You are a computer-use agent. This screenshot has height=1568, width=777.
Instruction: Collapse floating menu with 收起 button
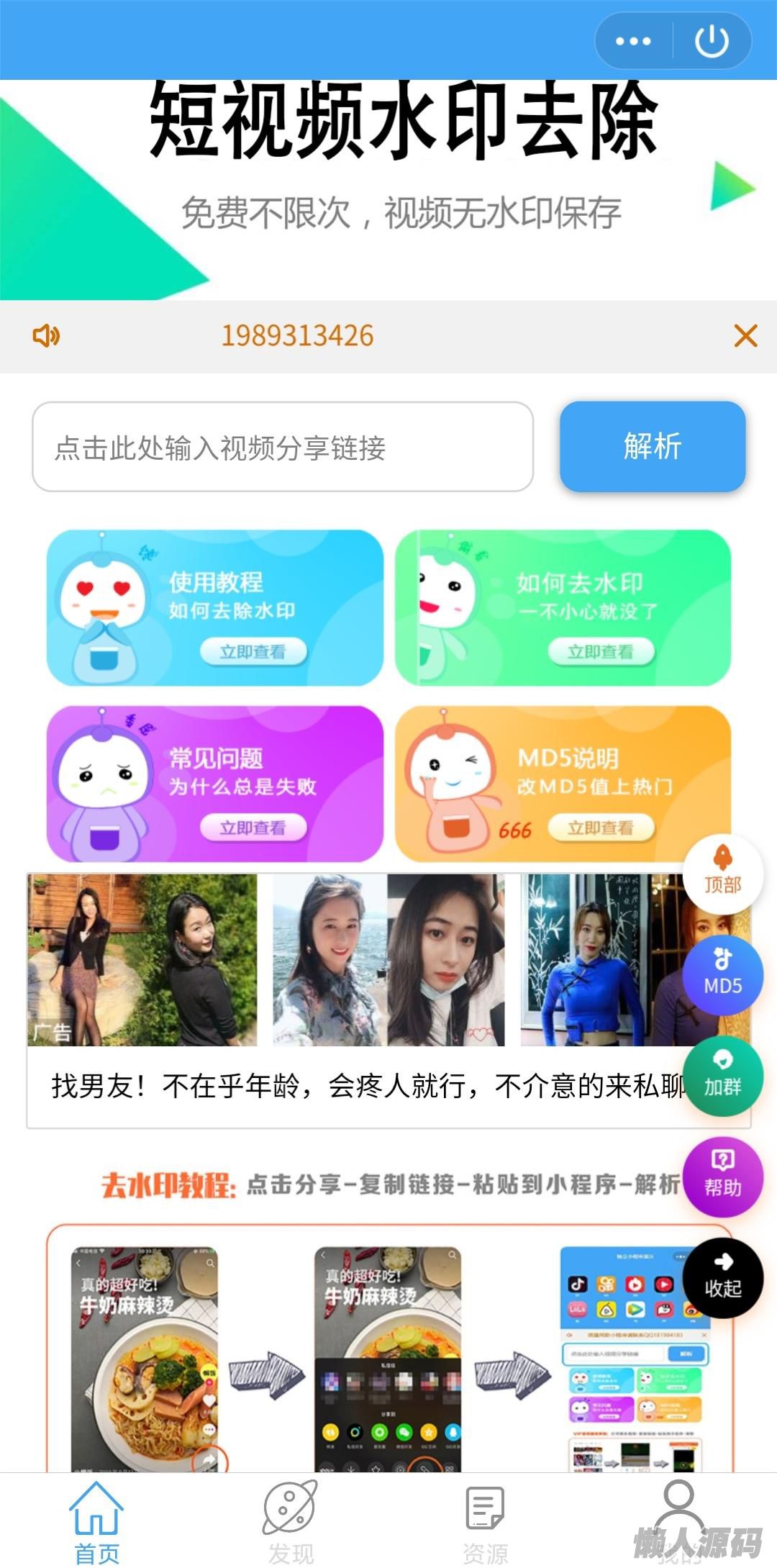(722, 1278)
